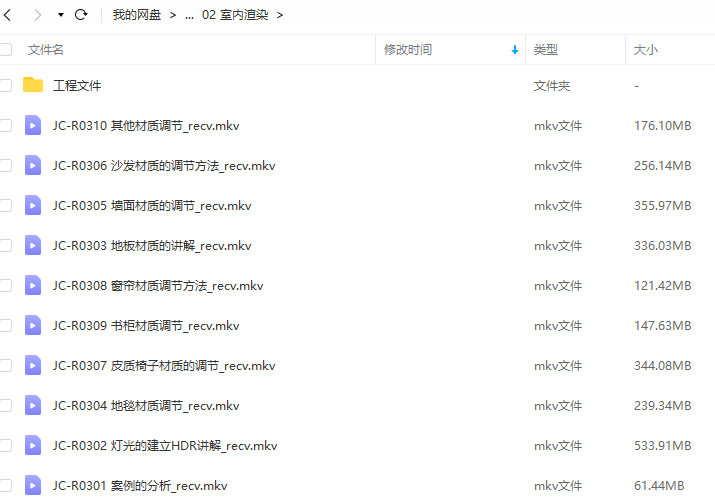715x502 pixels.
Task: Open JC-R0301 案例的分析 video
Action: (x=140, y=486)
